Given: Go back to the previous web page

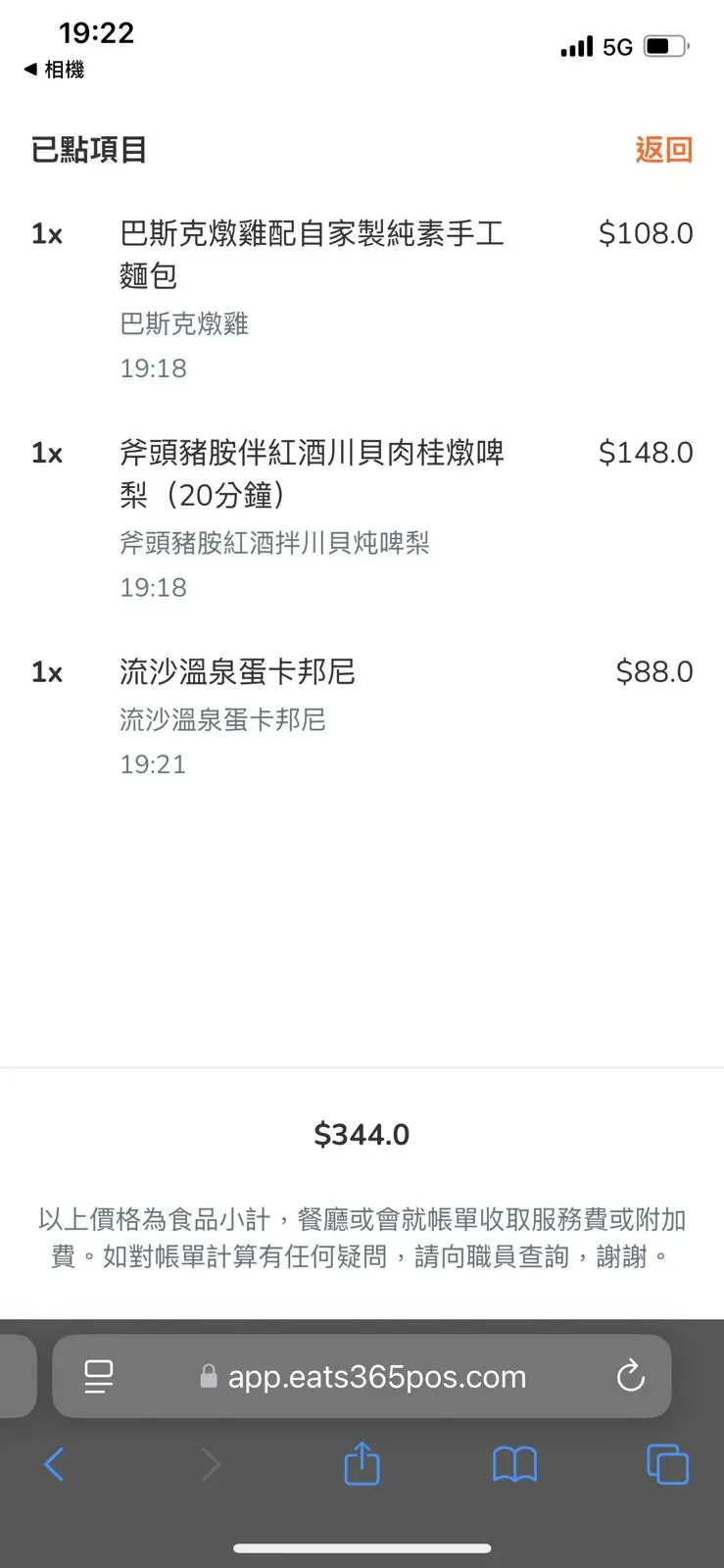Looking at the screenshot, I should coord(55,1465).
